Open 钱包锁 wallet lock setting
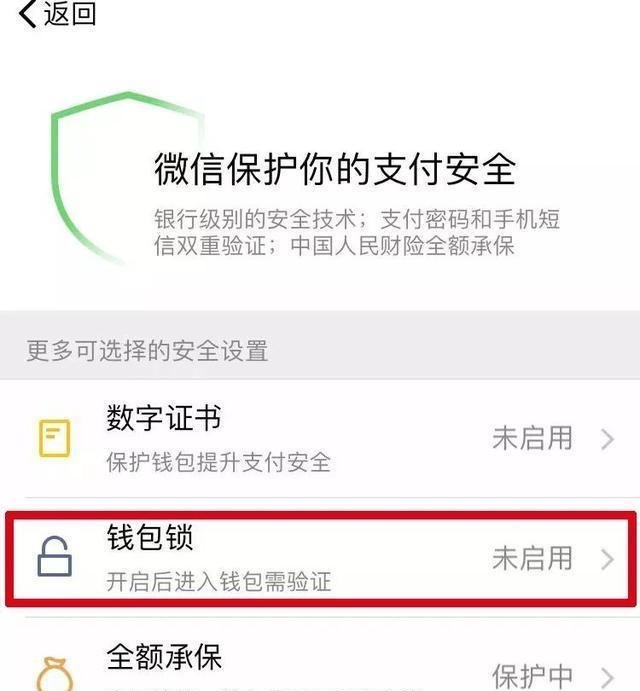Image resolution: width=640 pixels, height=691 pixels. point(320,558)
